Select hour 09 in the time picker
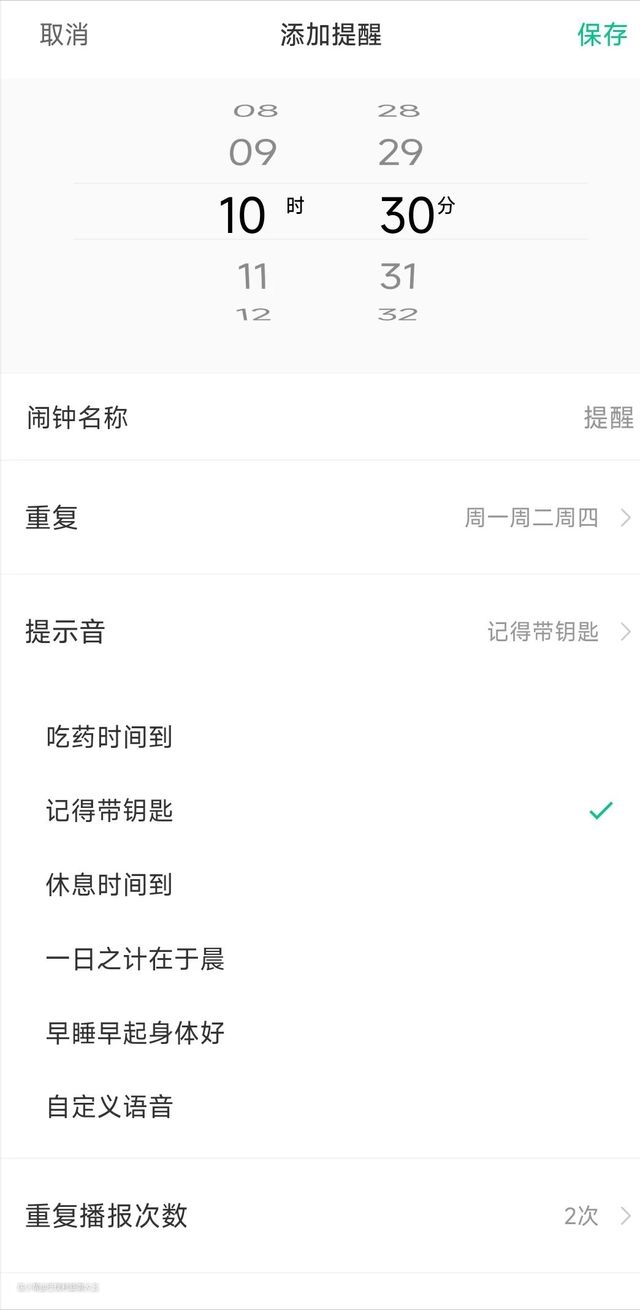The image size is (640, 1310). [252, 153]
